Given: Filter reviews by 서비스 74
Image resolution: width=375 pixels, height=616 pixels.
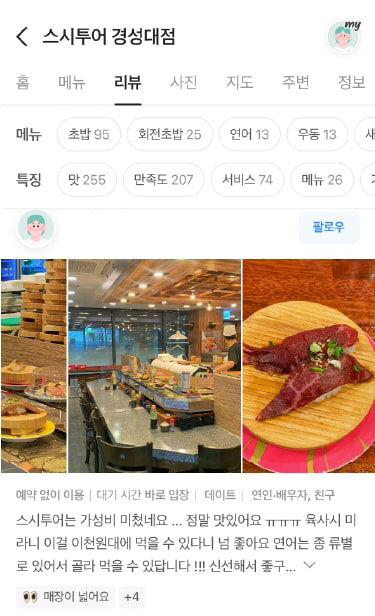Looking at the screenshot, I should pyautogui.click(x=247, y=180).
